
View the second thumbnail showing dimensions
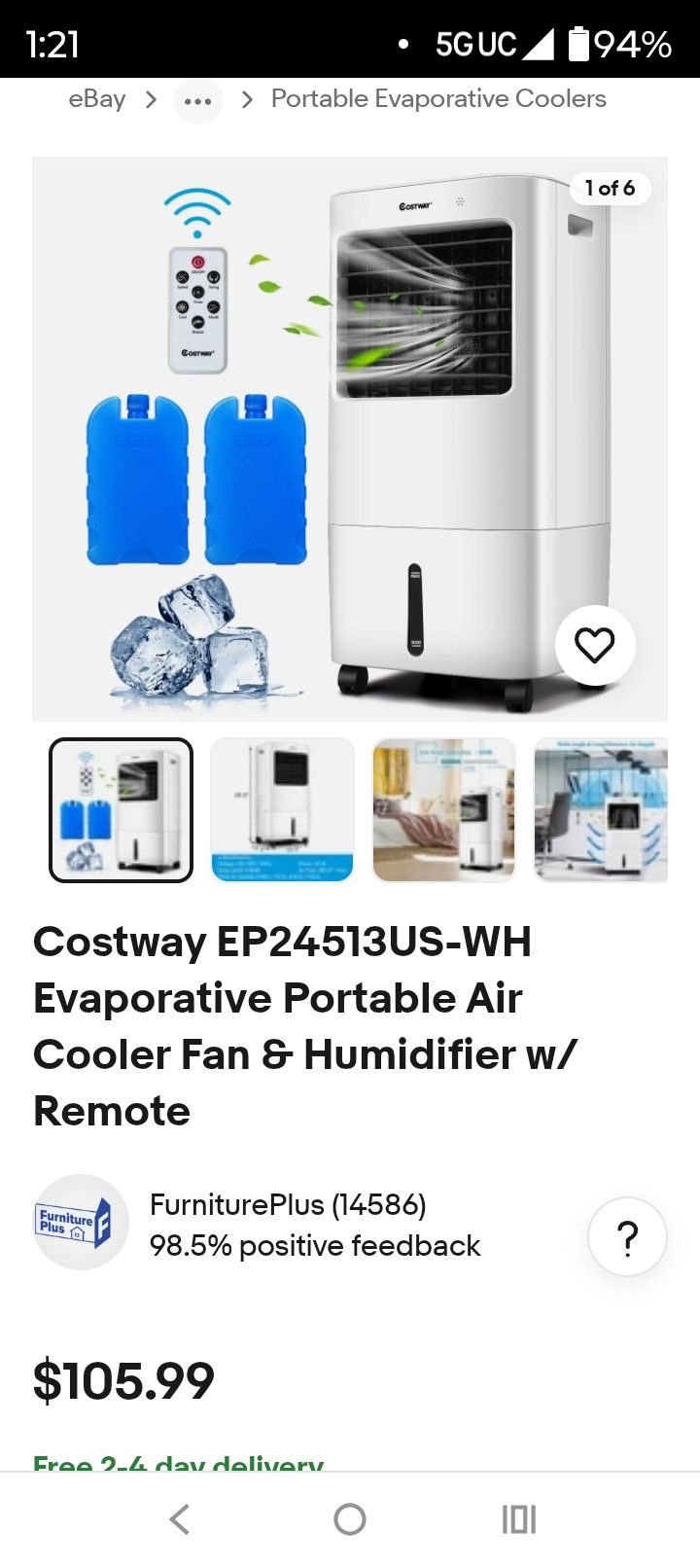(x=283, y=810)
